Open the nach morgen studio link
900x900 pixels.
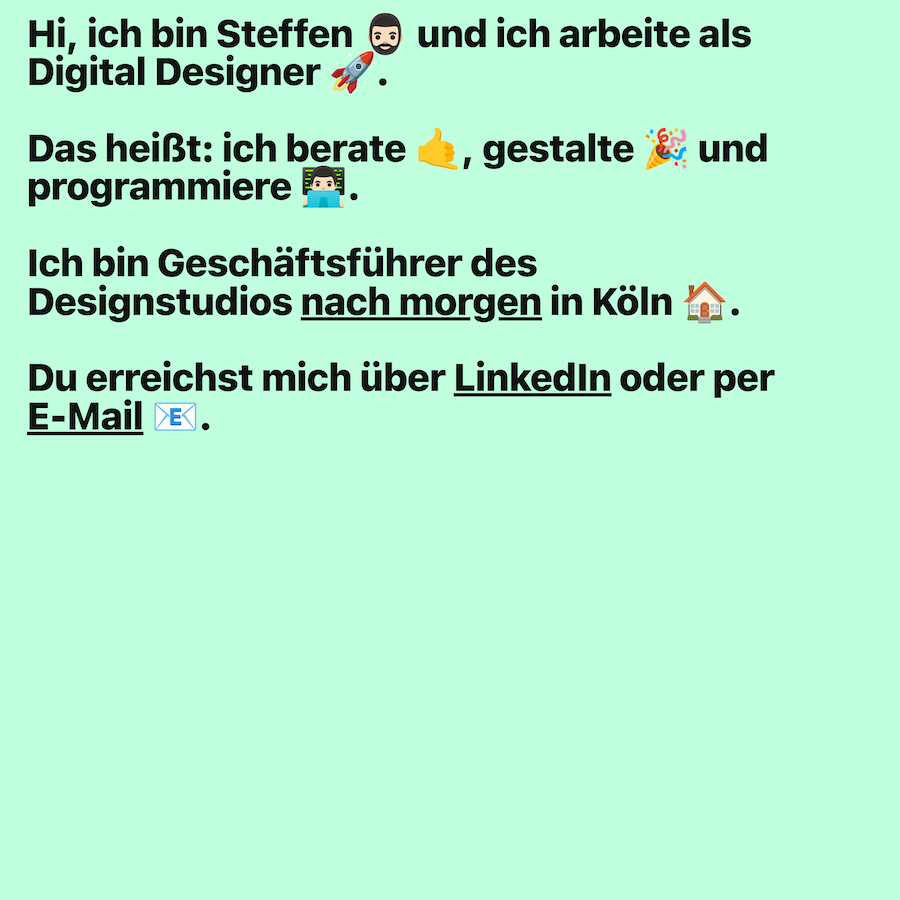coord(421,302)
